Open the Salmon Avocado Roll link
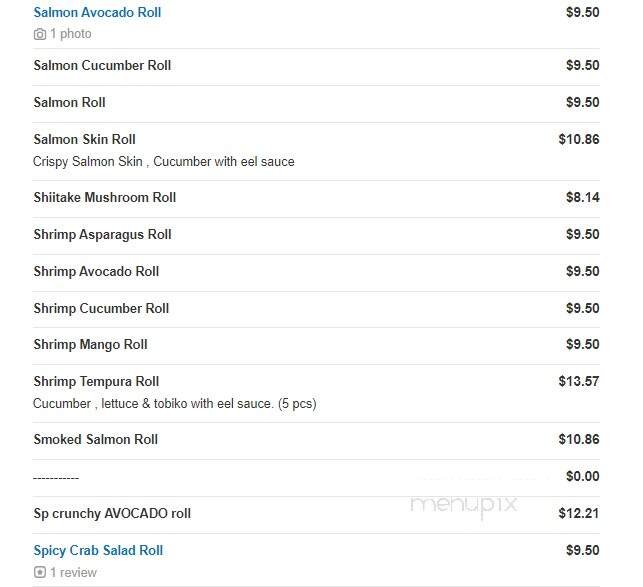Viewport: 643px width, 587px height. [x=97, y=13]
